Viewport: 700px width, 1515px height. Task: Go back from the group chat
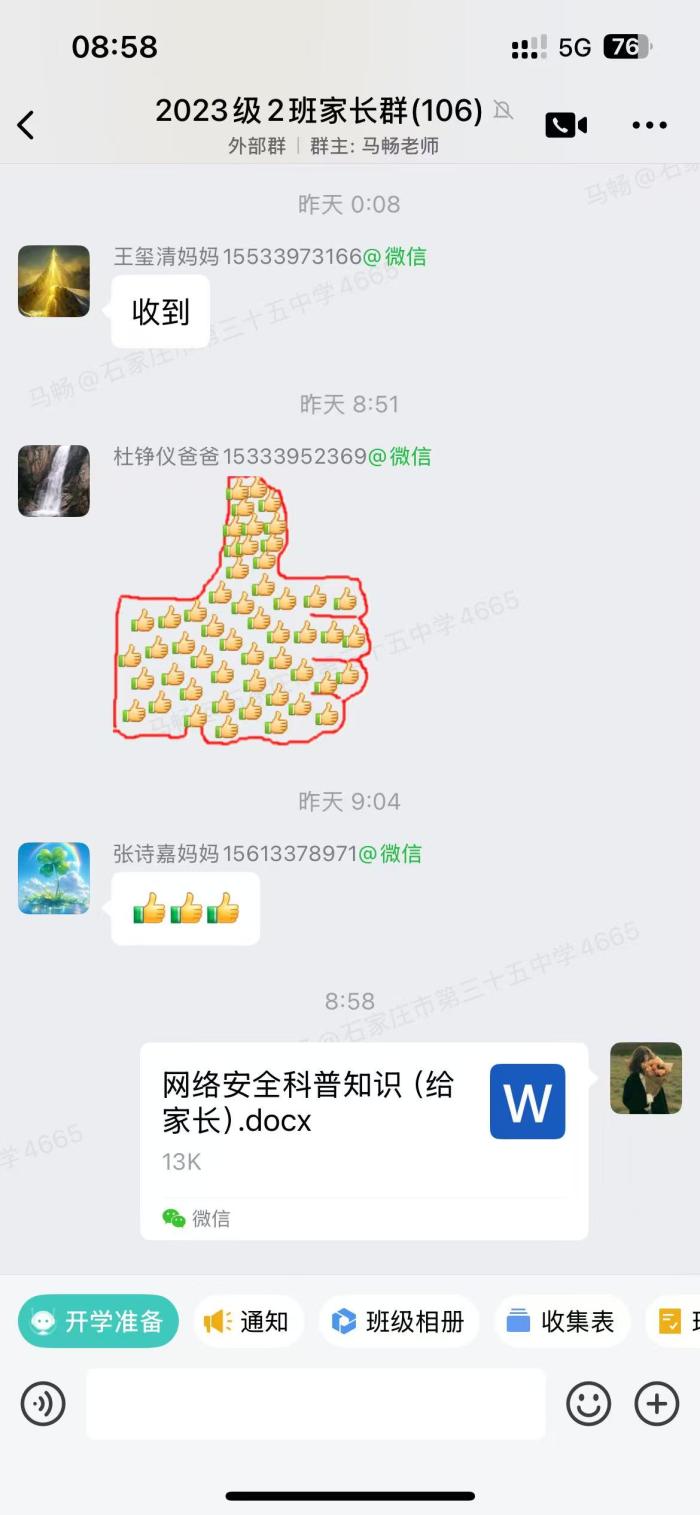coord(26,125)
